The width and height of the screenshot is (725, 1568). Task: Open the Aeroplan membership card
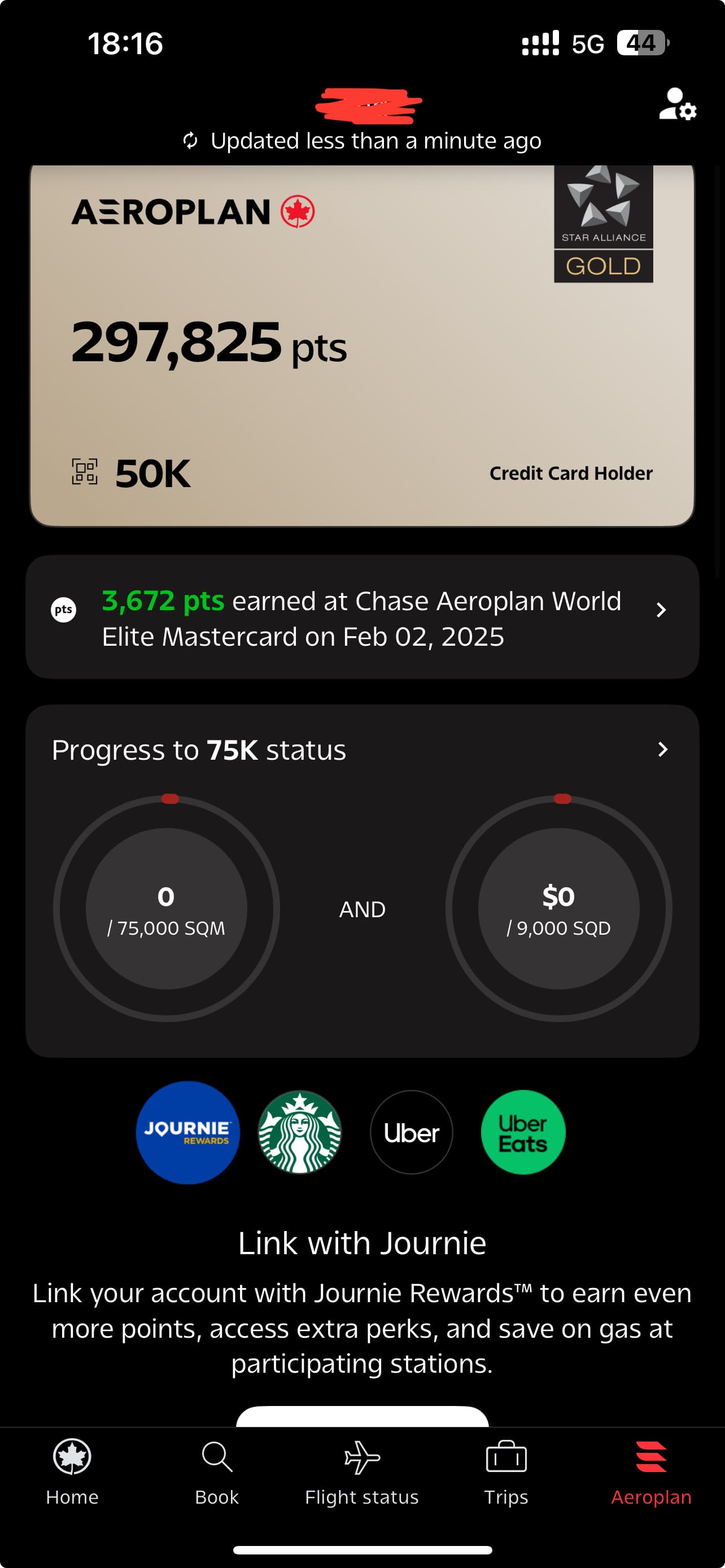(x=362, y=345)
